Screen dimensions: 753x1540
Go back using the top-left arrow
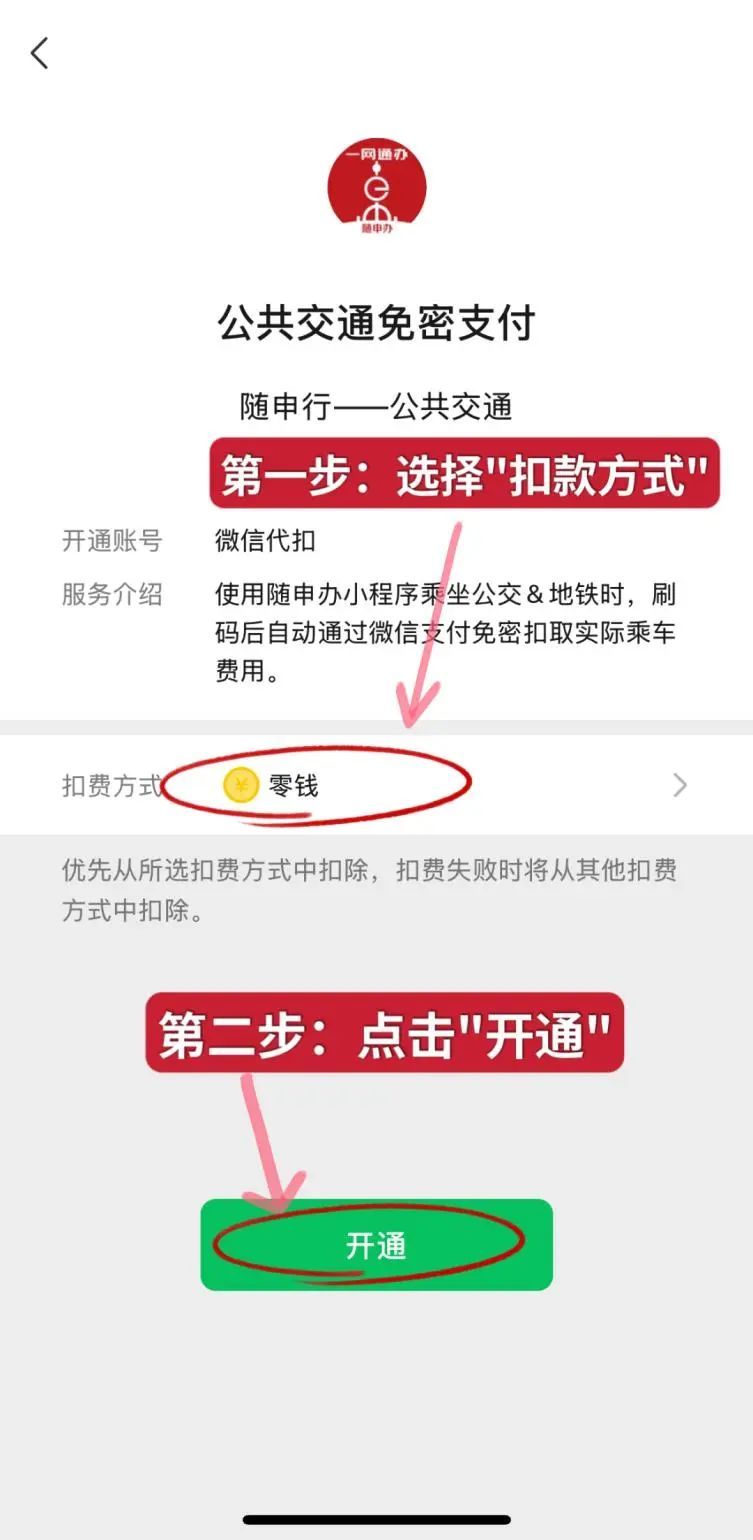[x=40, y=53]
